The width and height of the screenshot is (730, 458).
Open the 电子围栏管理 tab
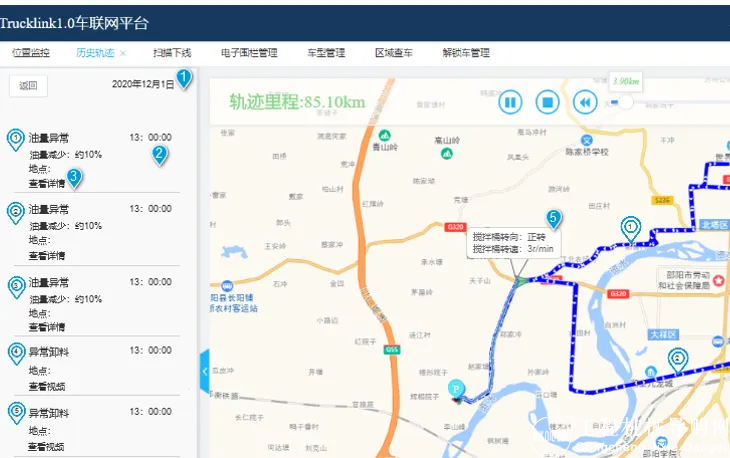pos(249,53)
